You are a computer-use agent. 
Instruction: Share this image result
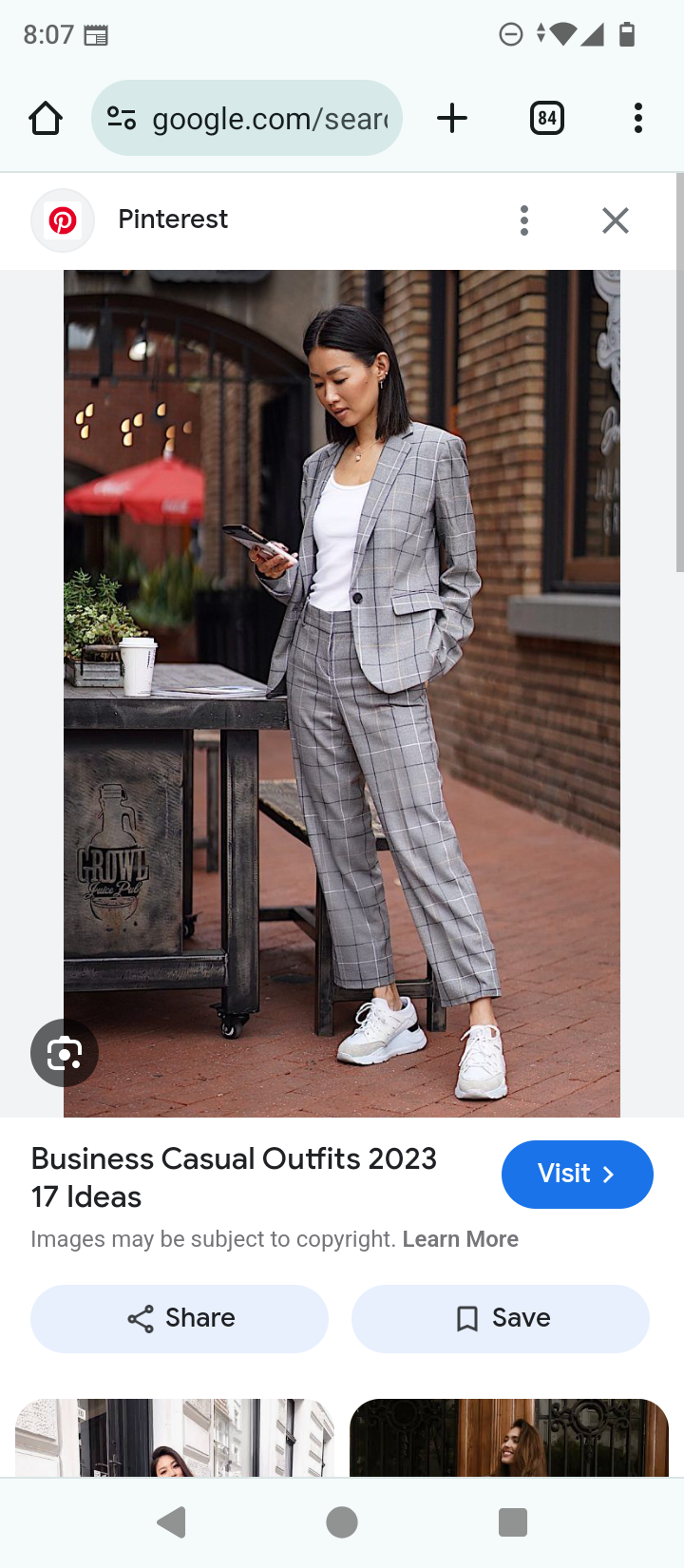[x=180, y=1318]
